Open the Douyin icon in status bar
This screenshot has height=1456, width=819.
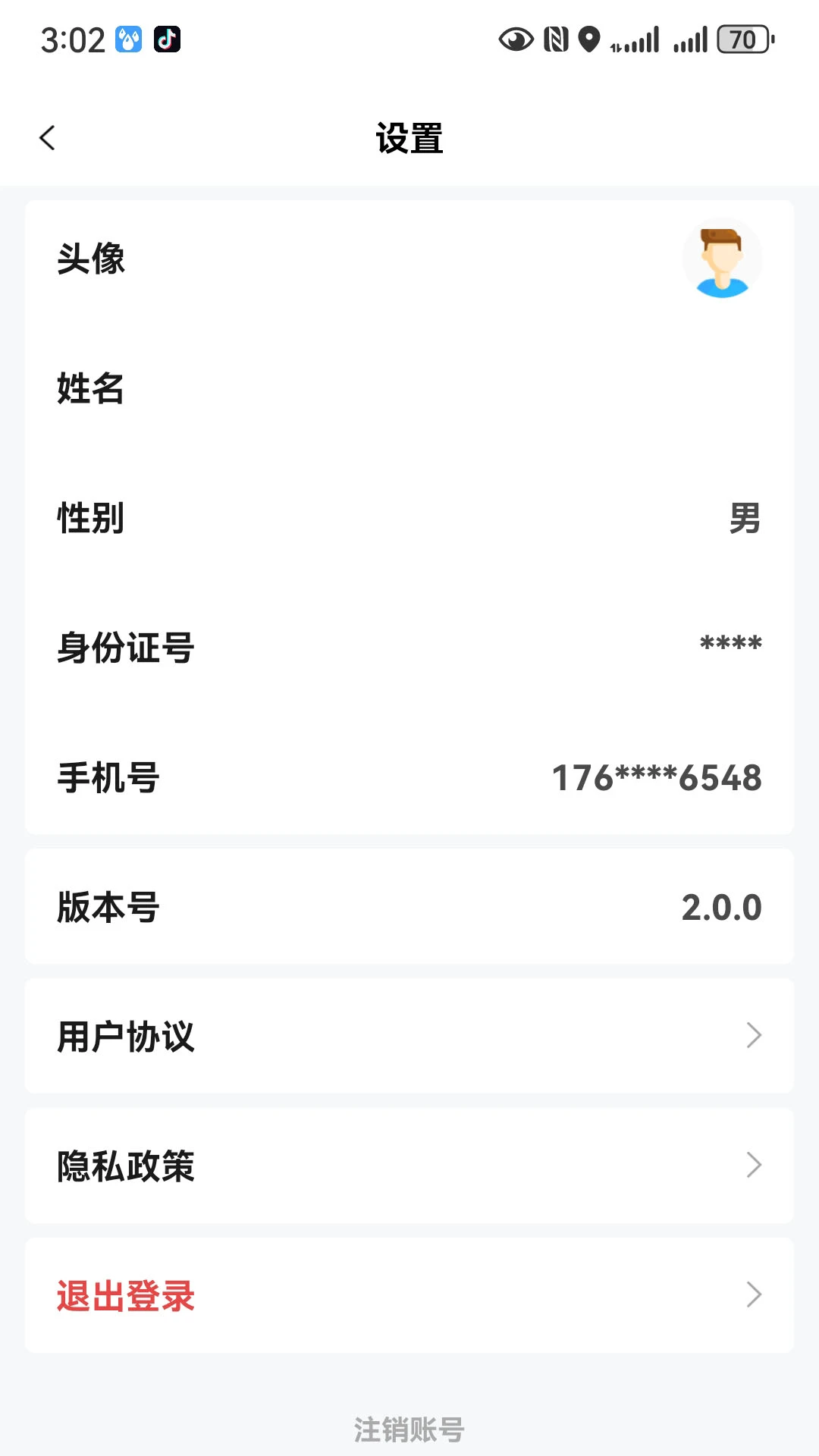pos(168,39)
